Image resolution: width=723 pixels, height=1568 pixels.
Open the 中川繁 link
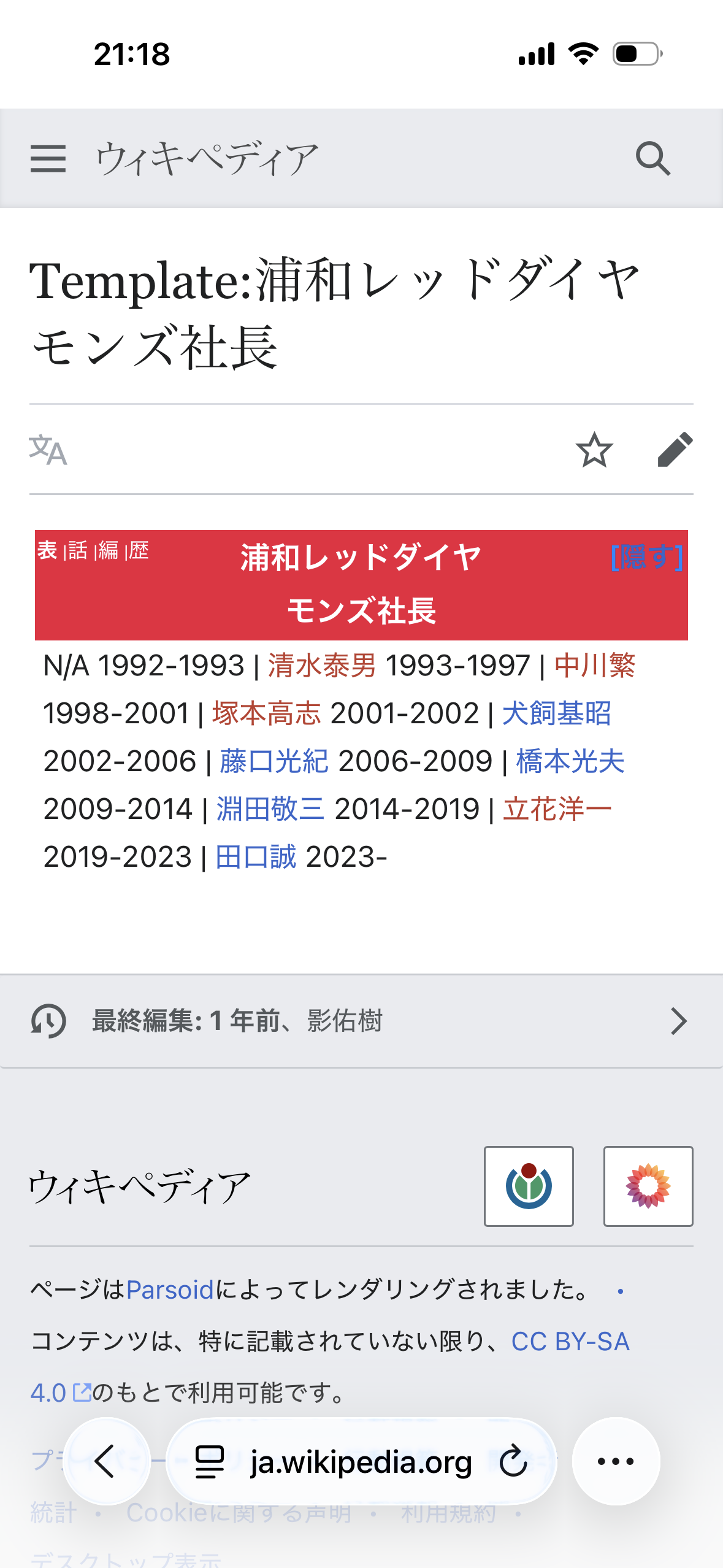[x=594, y=666]
